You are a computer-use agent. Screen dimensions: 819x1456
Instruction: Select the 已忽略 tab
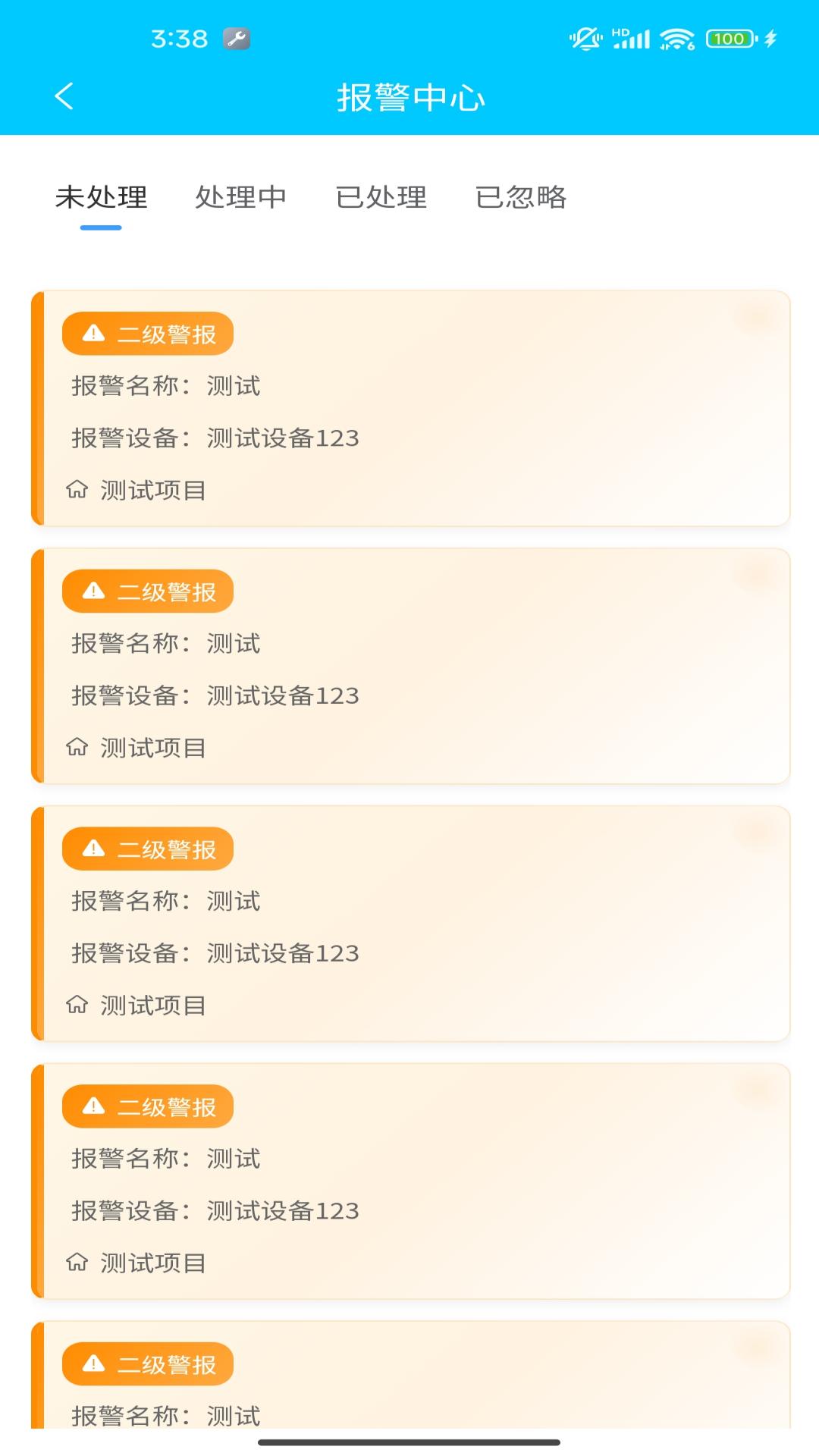(x=522, y=197)
